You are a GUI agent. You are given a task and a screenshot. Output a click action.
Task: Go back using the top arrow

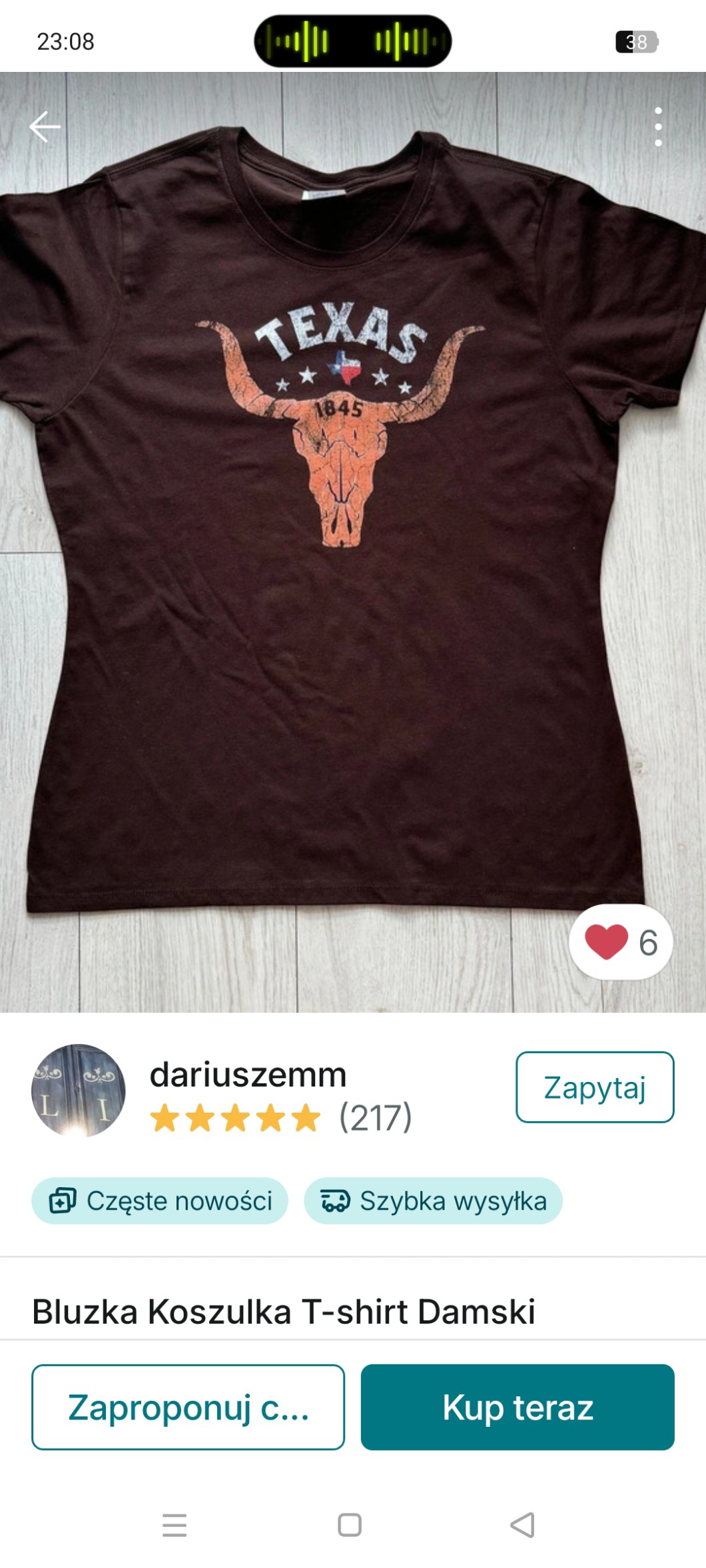click(x=45, y=127)
